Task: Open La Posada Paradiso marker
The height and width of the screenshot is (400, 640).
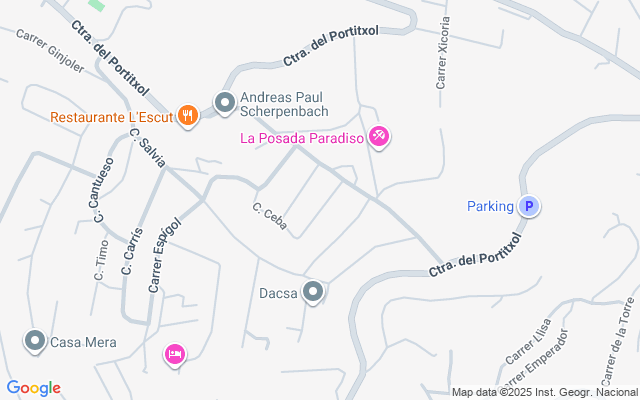Action: [x=379, y=137]
